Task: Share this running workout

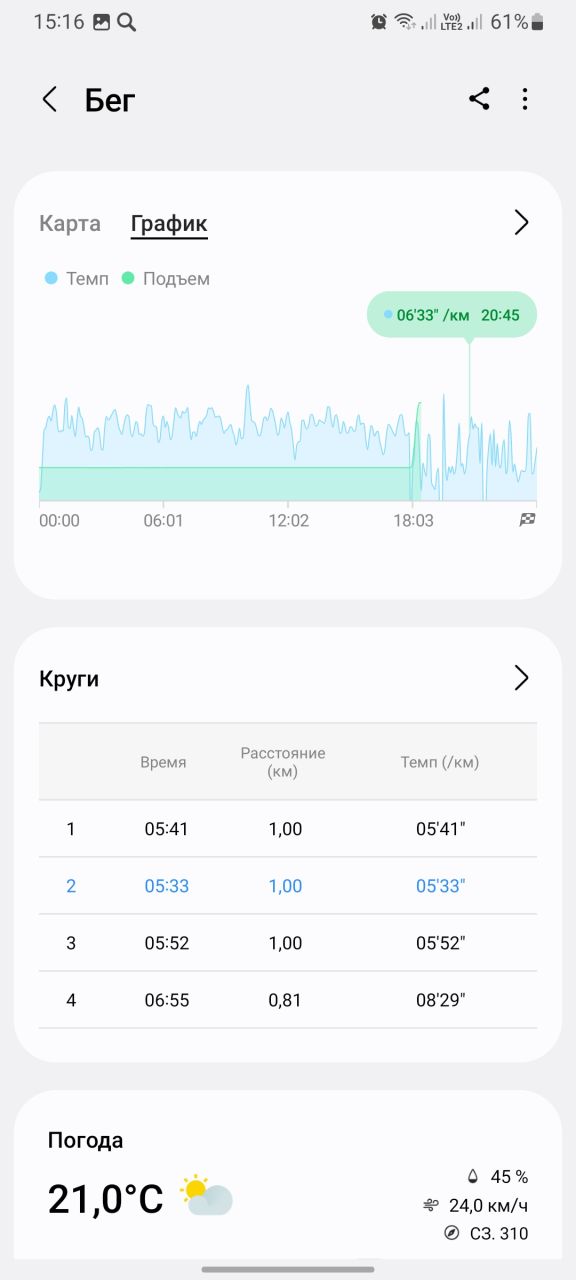Action: pyautogui.click(x=479, y=99)
